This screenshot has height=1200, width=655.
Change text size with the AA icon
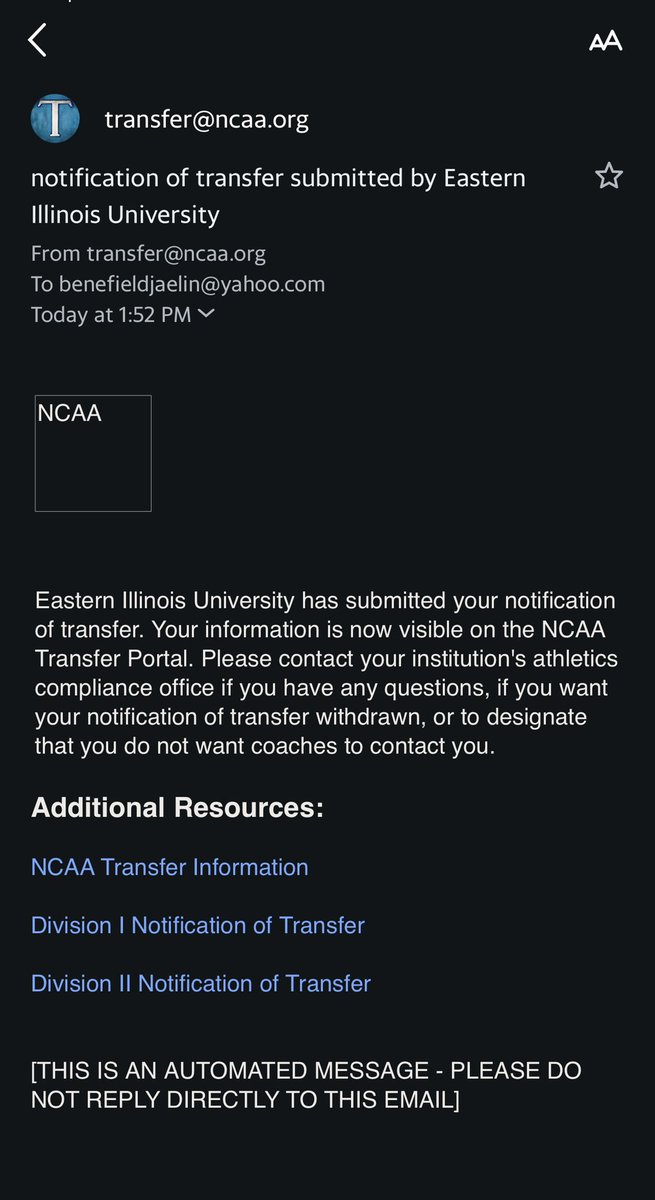(x=605, y=41)
